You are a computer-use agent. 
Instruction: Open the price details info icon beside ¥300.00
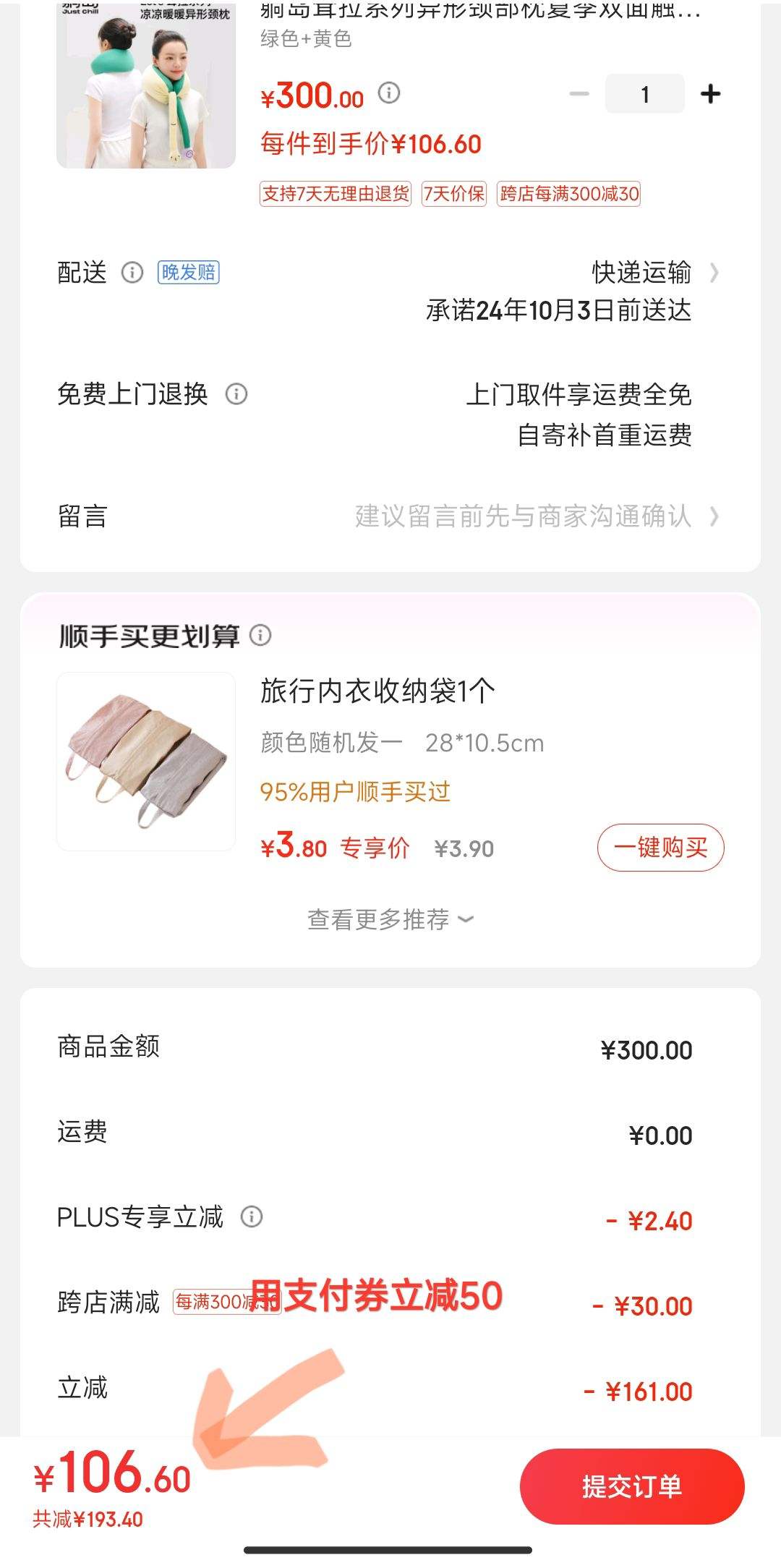[x=388, y=93]
